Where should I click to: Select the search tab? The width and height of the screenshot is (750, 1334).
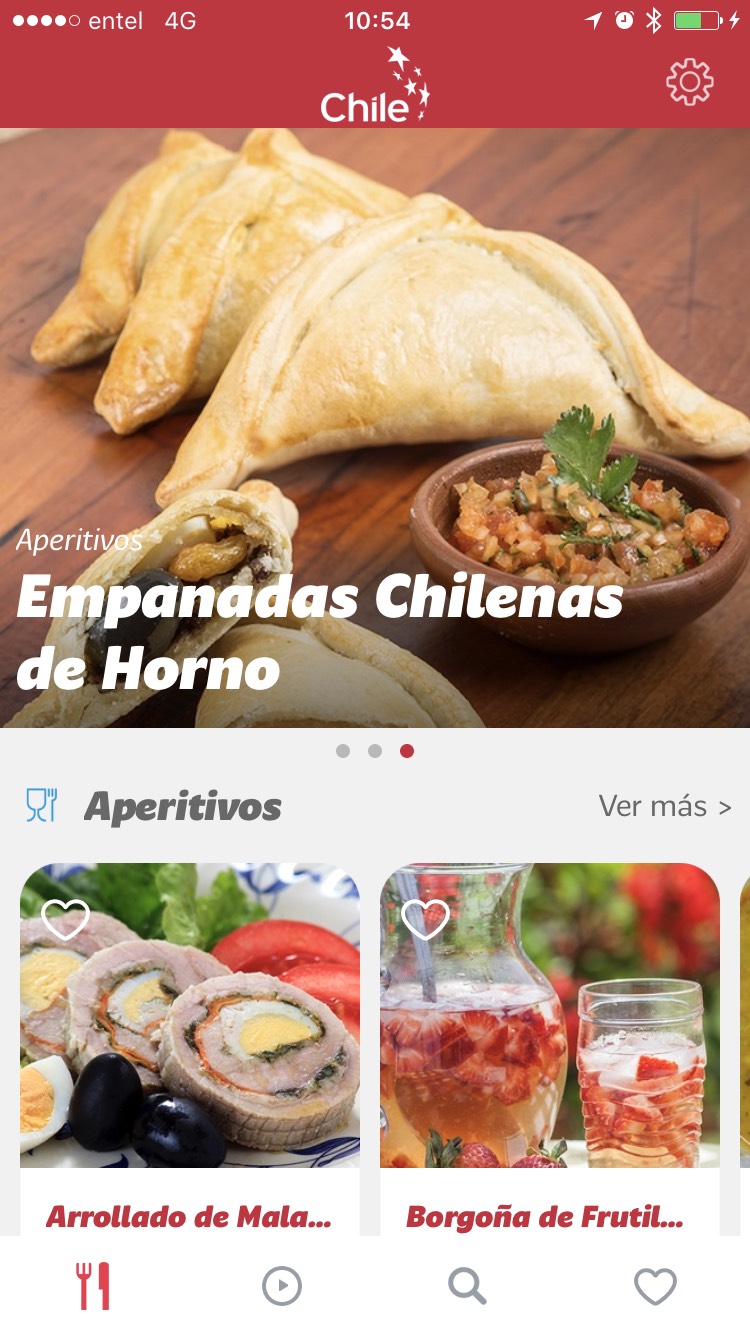[x=467, y=1286]
